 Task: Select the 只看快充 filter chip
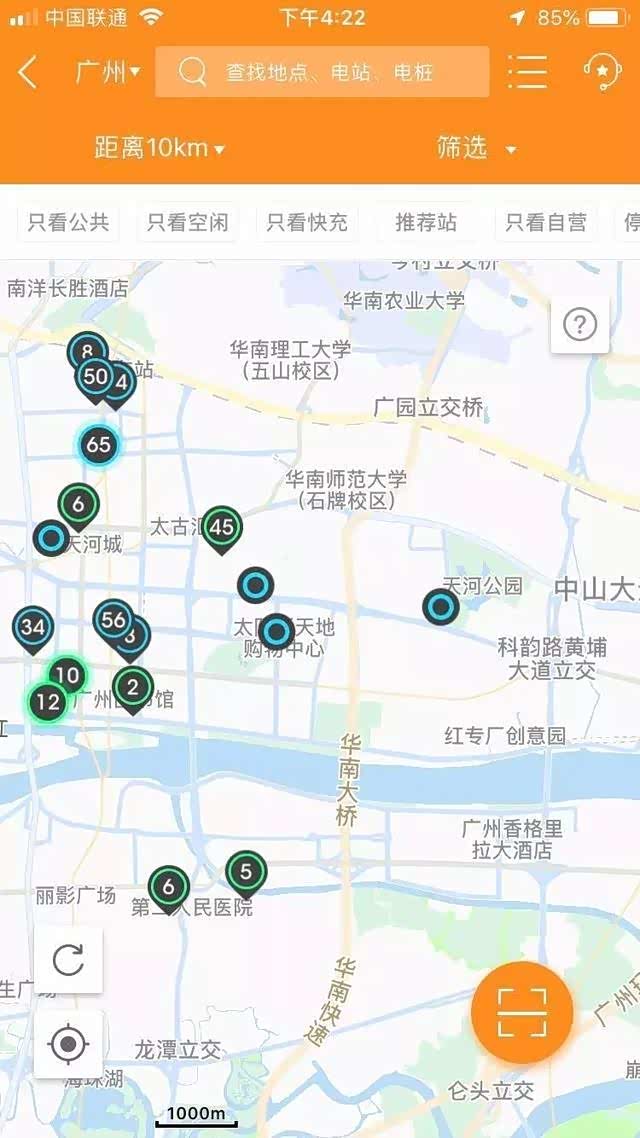coord(307,222)
